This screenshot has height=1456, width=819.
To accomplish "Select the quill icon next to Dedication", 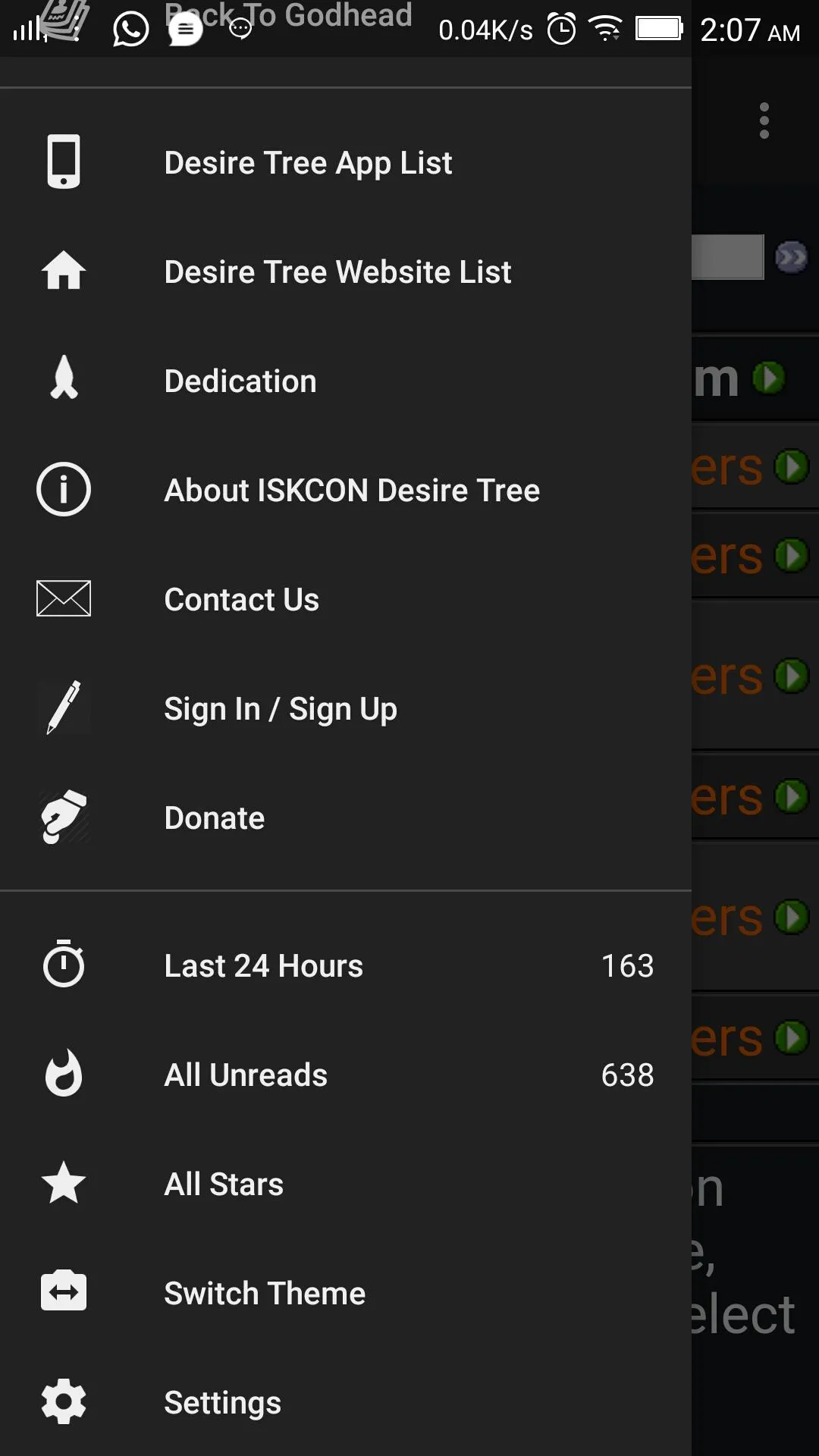I will tap(64, 381).
